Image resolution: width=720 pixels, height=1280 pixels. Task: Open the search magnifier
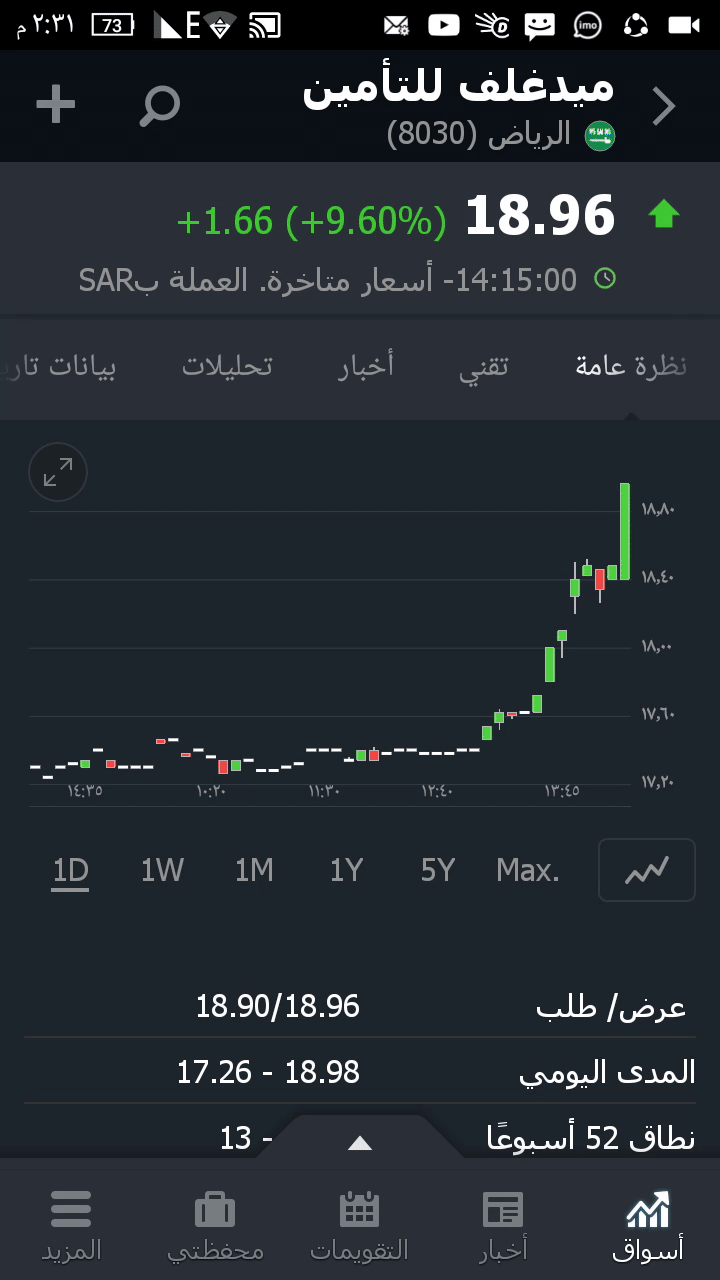159,105
